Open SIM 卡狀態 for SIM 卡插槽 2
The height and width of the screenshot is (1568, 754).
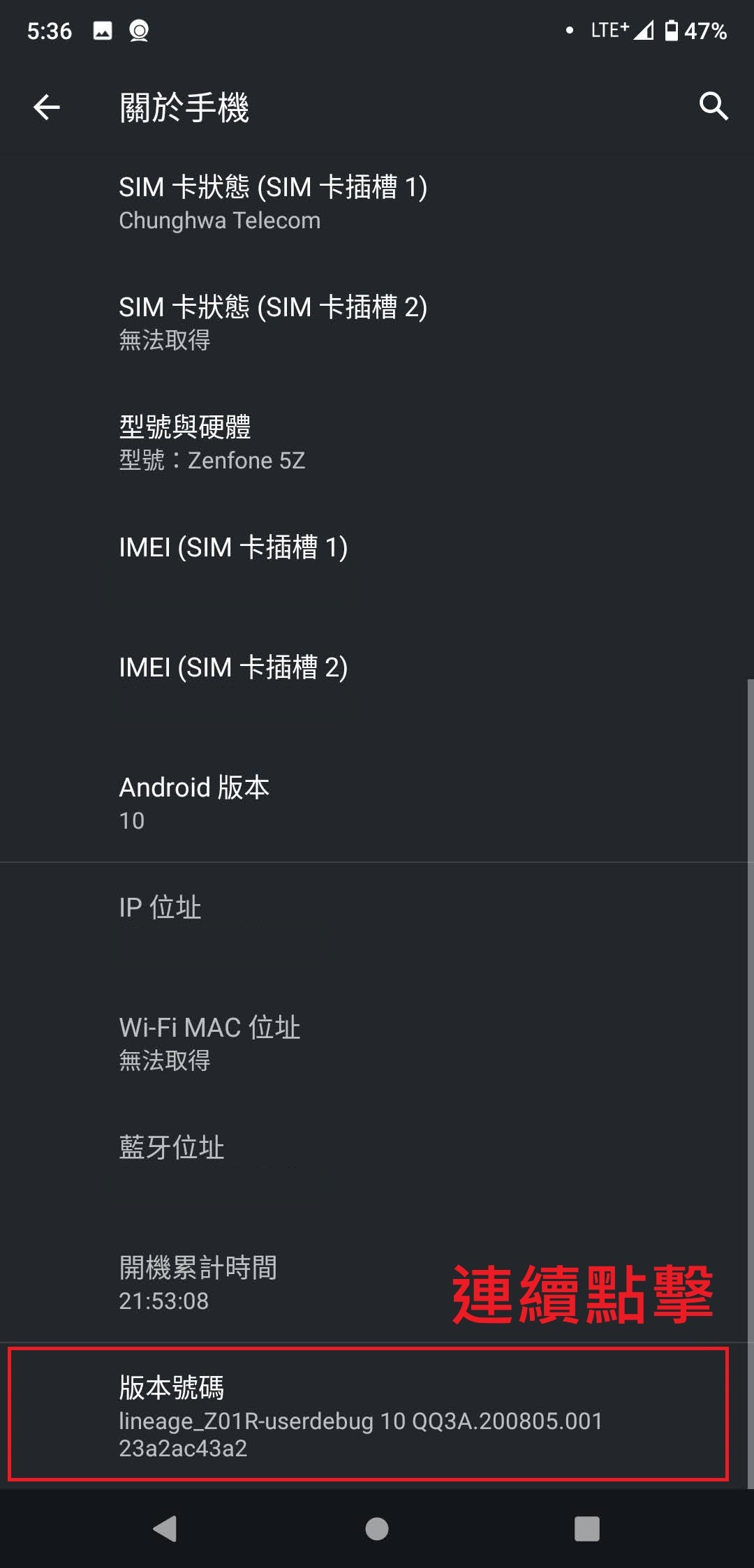(x=377, y=323)
